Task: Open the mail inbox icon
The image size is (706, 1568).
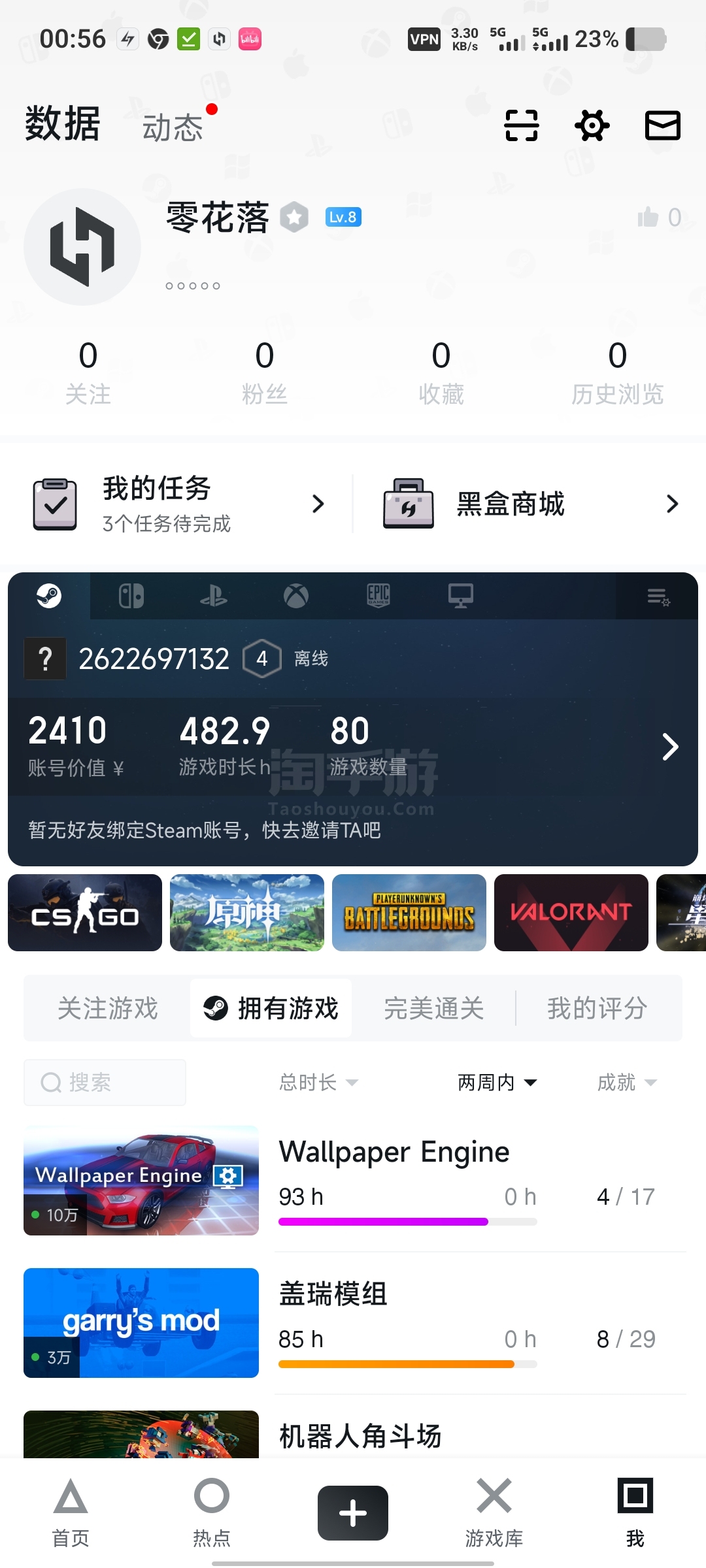Action: pyautogui.click(x=663, y=125)
